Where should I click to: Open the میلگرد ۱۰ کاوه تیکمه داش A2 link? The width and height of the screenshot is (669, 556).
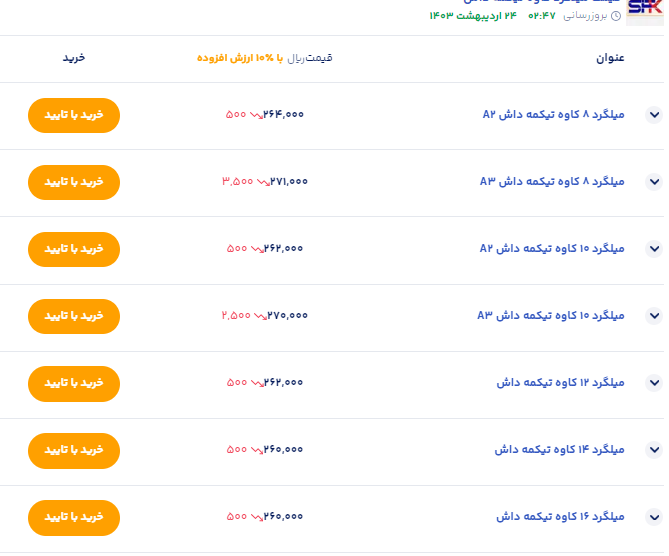click(x=553, y=249)
